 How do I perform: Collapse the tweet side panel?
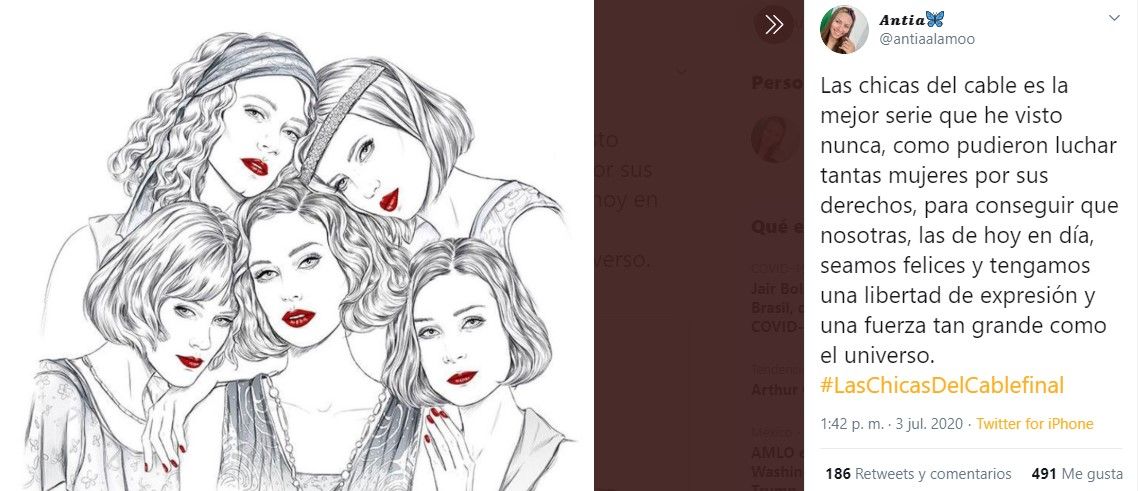[773, 26]
